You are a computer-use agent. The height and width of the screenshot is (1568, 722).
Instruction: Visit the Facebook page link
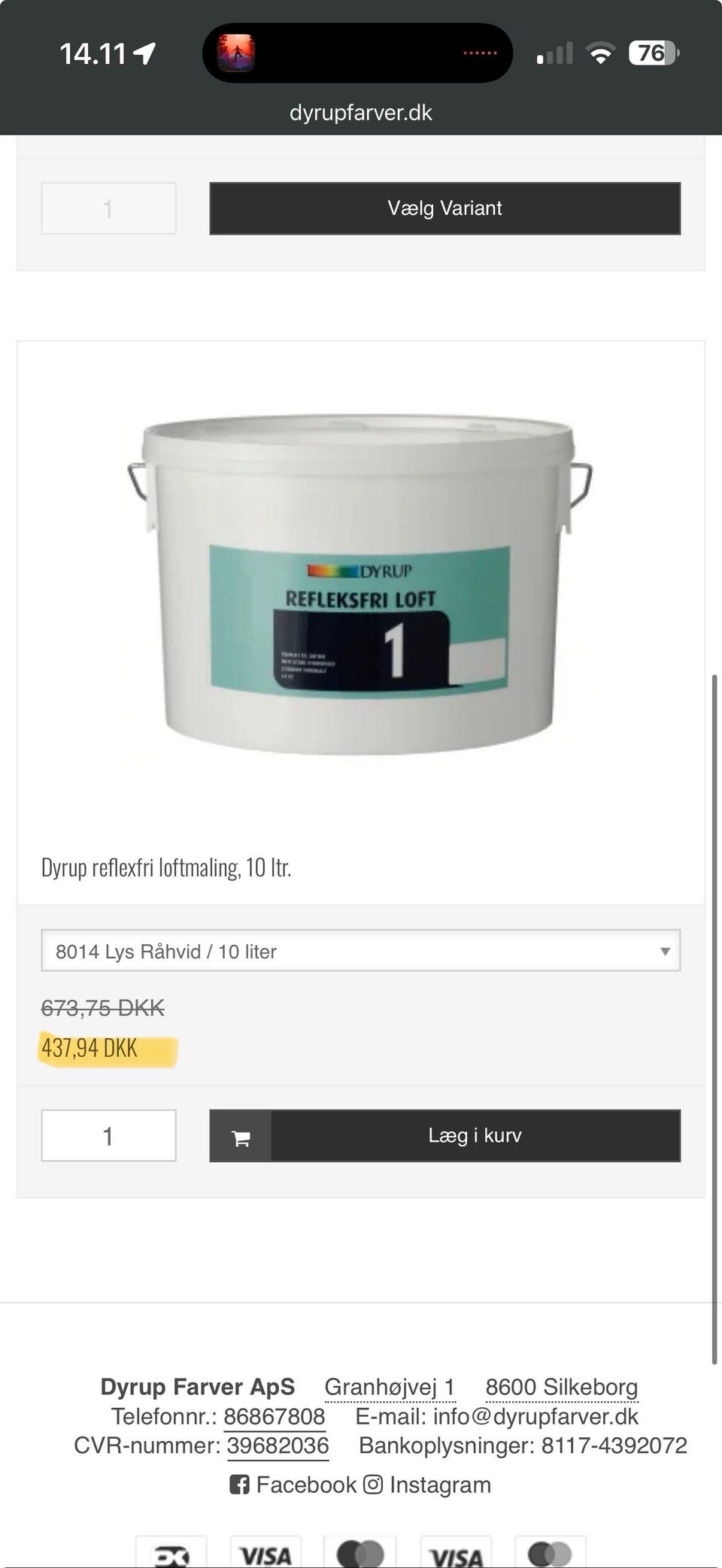293,1485
